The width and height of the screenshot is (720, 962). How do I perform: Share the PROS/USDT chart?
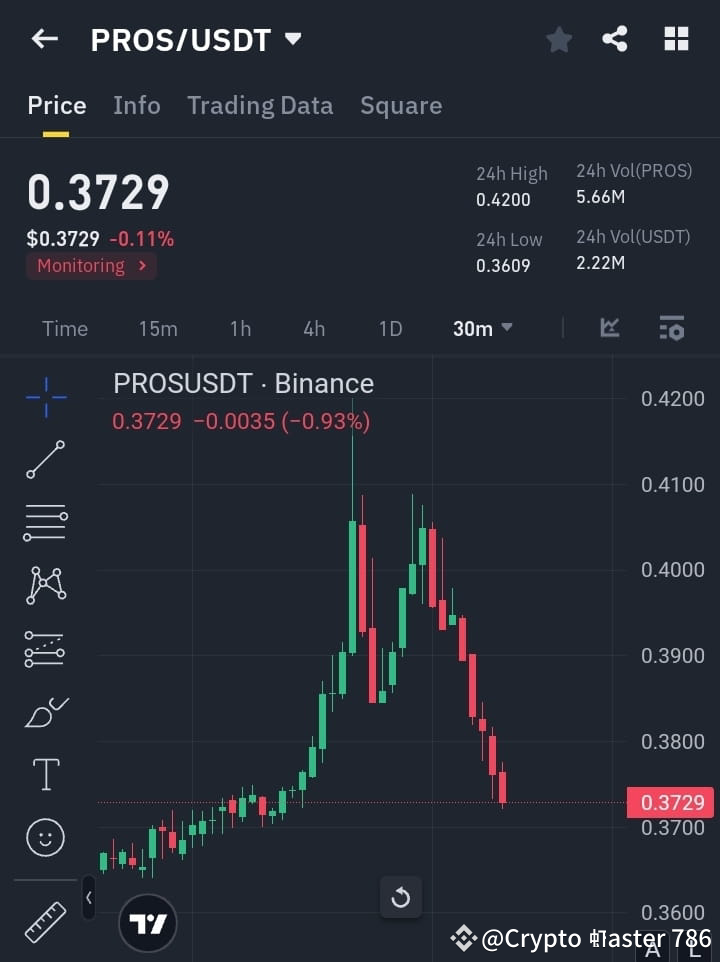[616, 40]
